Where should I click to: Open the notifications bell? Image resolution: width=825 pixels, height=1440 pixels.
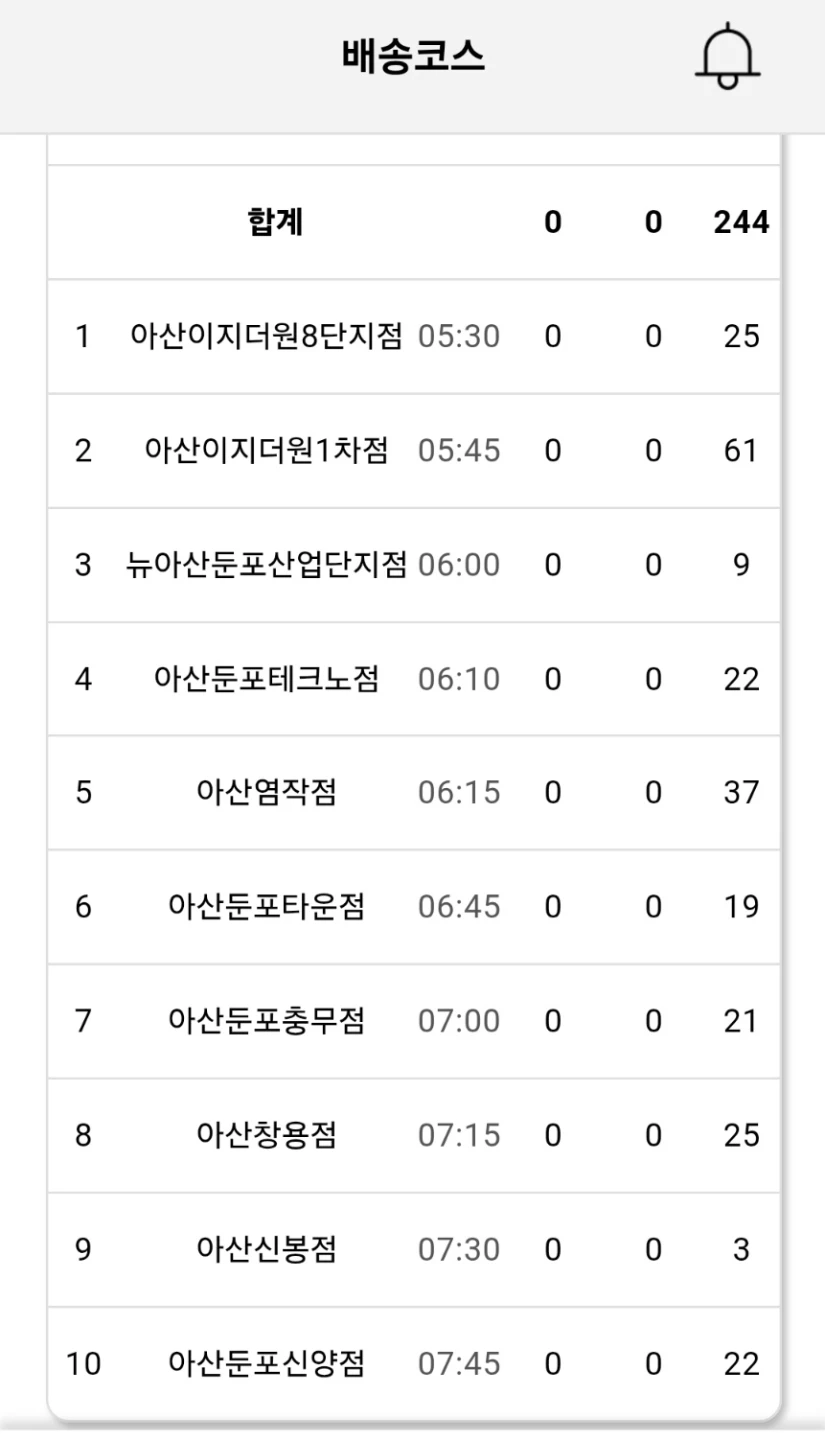727,56
